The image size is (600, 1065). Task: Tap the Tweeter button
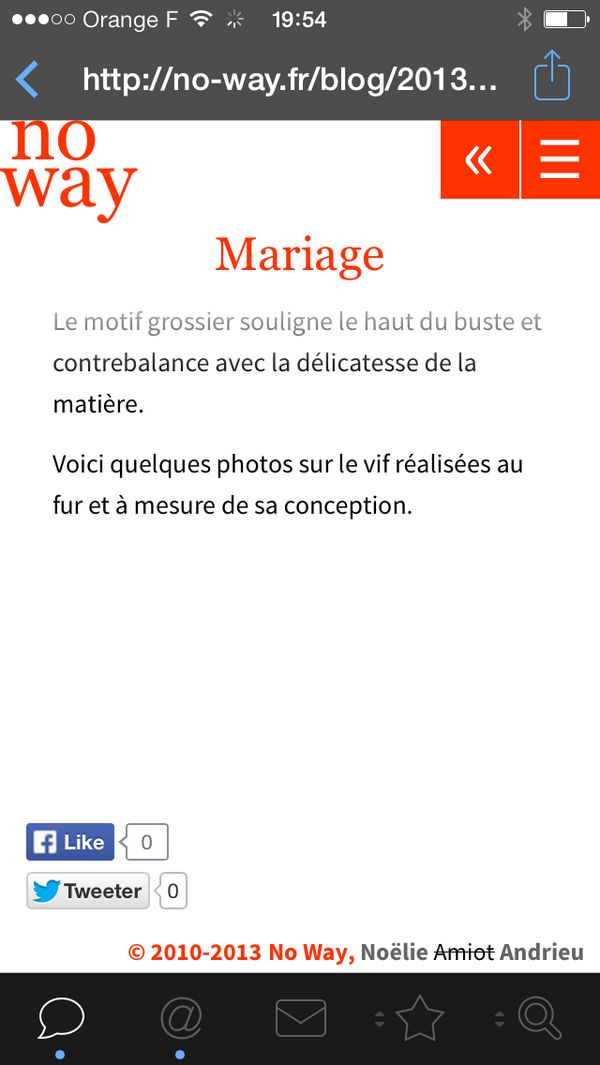pos(88,890)
